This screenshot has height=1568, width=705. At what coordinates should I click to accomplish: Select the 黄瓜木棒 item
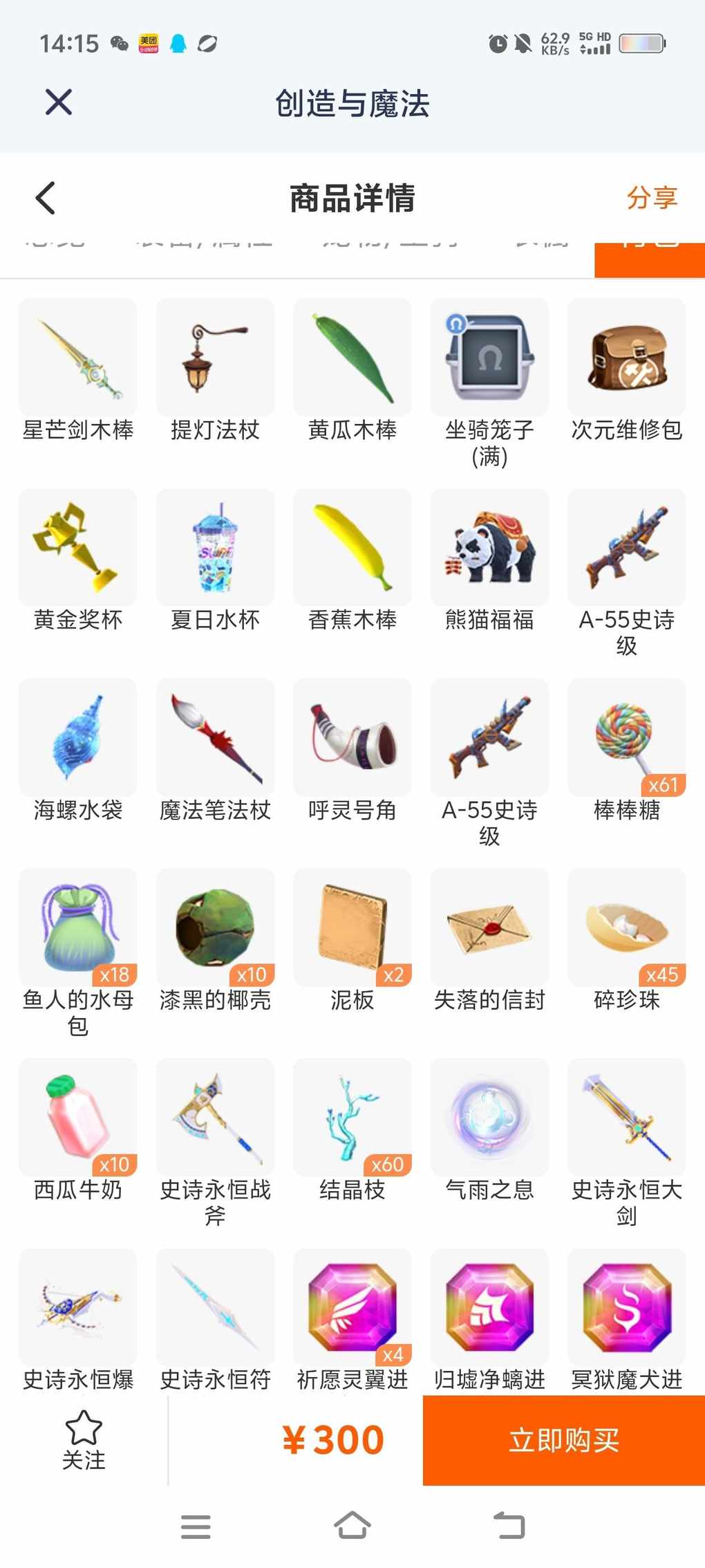coord(352,358)
